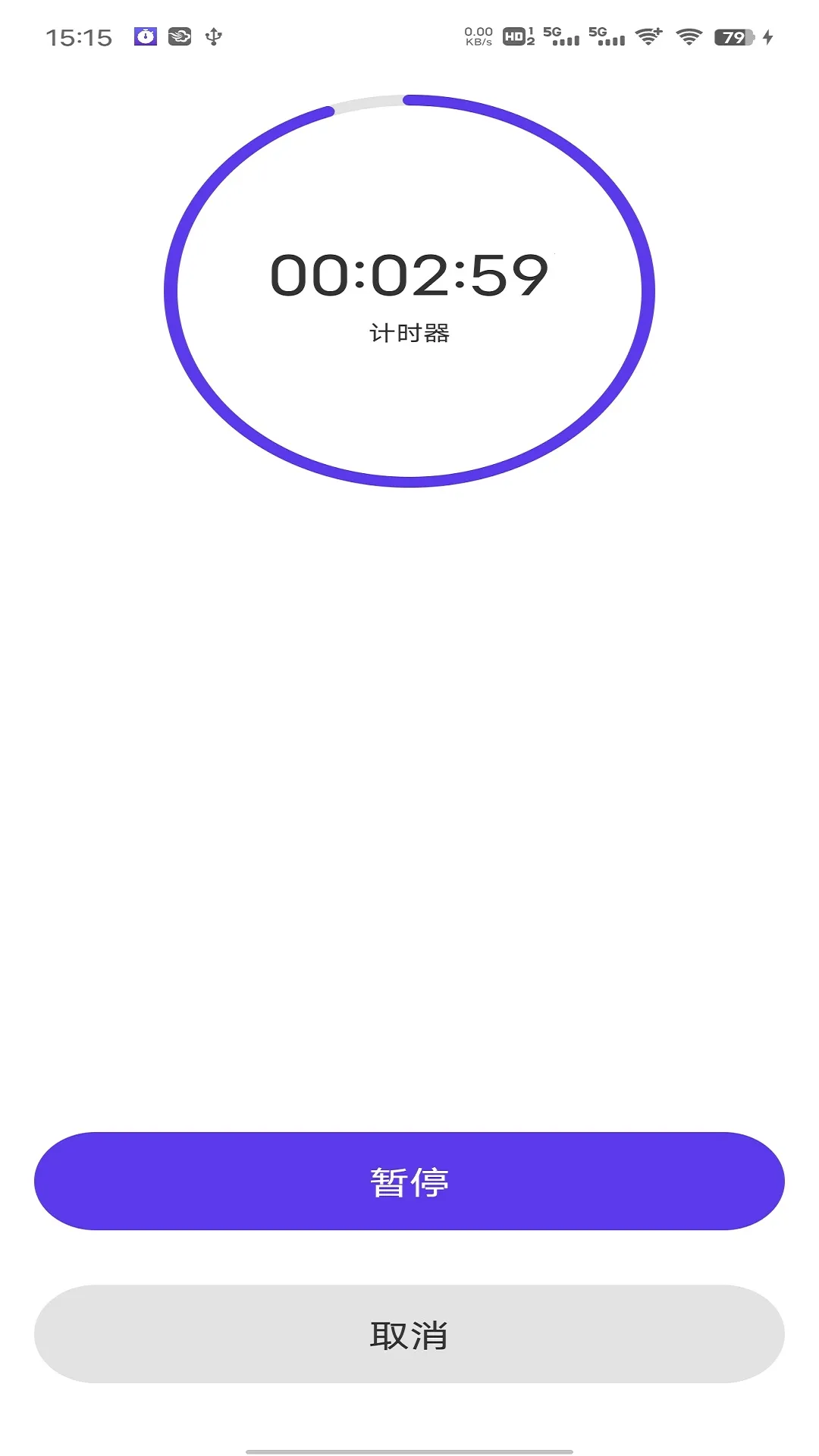This screenshot has height=1456, width=819.
Task: Tap the 计时器 label under the time
Action: coord(409,331)
